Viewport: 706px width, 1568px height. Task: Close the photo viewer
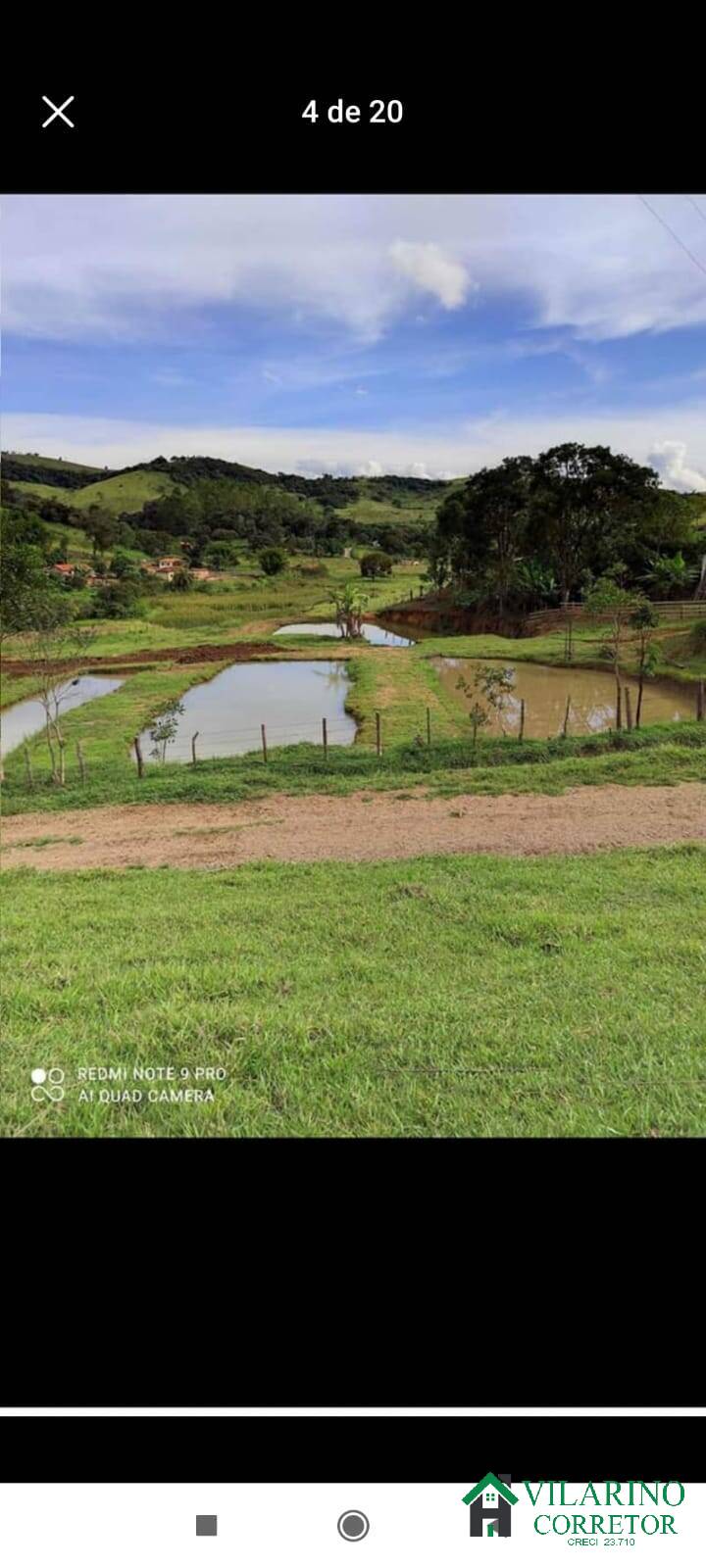[58, 112]
